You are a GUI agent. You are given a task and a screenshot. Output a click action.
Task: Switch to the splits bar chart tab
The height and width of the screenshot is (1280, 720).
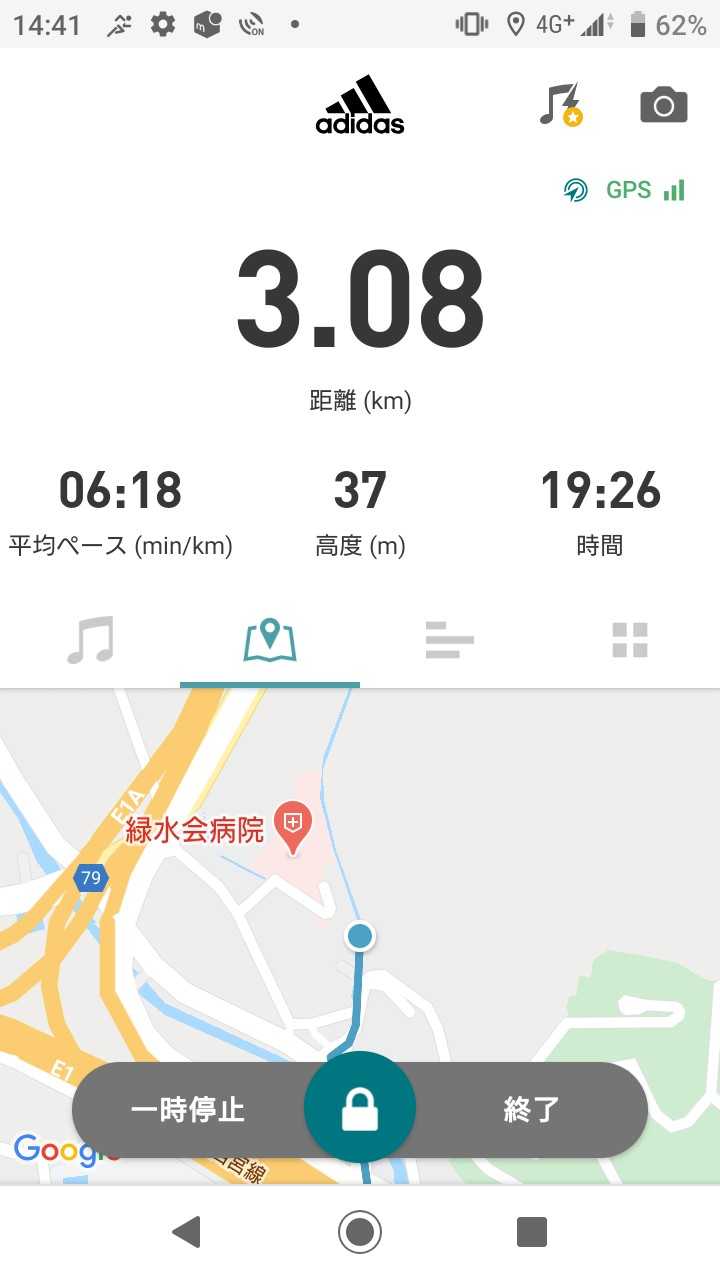point(450,640)
